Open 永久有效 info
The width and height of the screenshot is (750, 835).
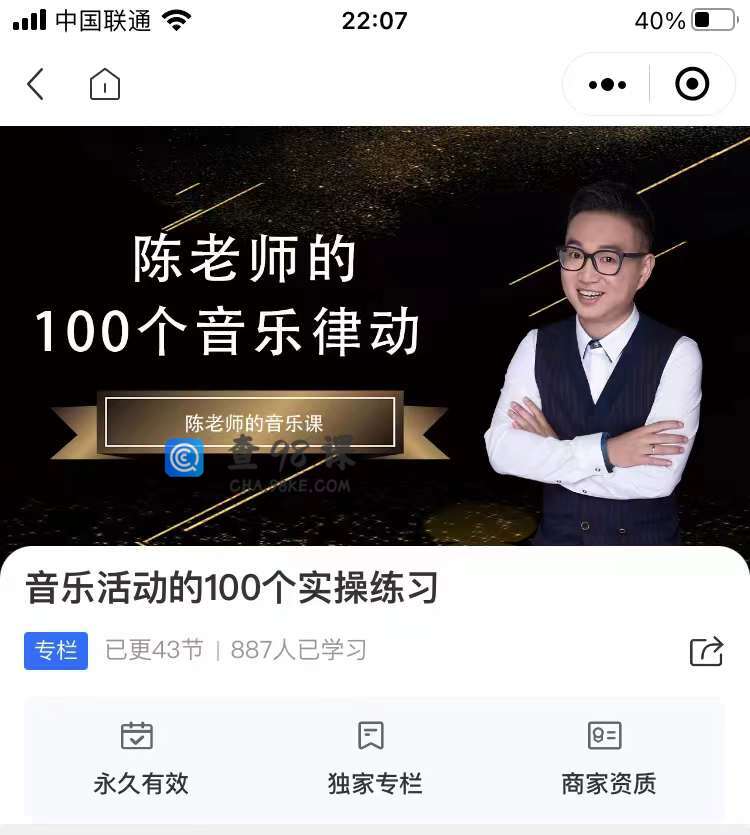tap(140, 759)
